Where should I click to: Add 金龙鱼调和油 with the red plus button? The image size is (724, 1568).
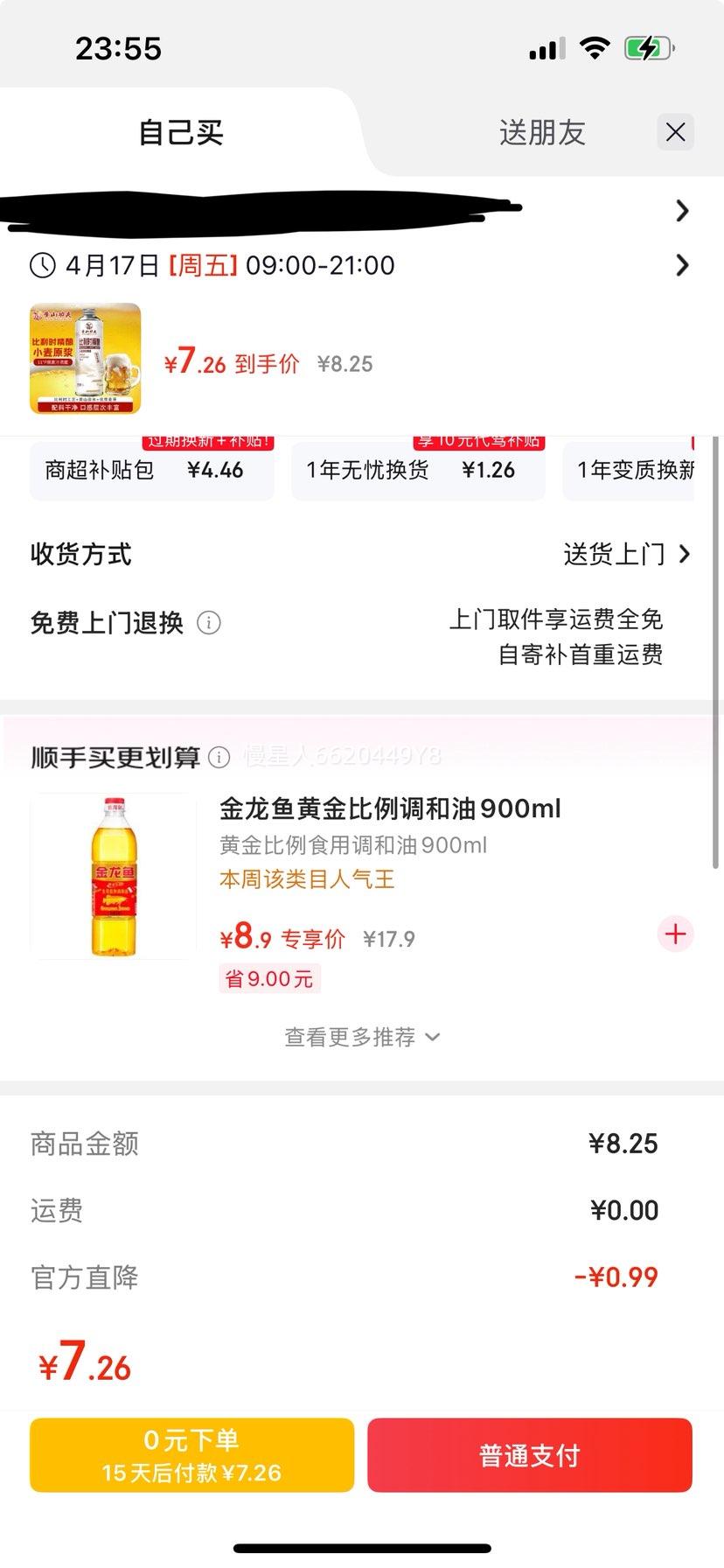[x=675, y=934]
